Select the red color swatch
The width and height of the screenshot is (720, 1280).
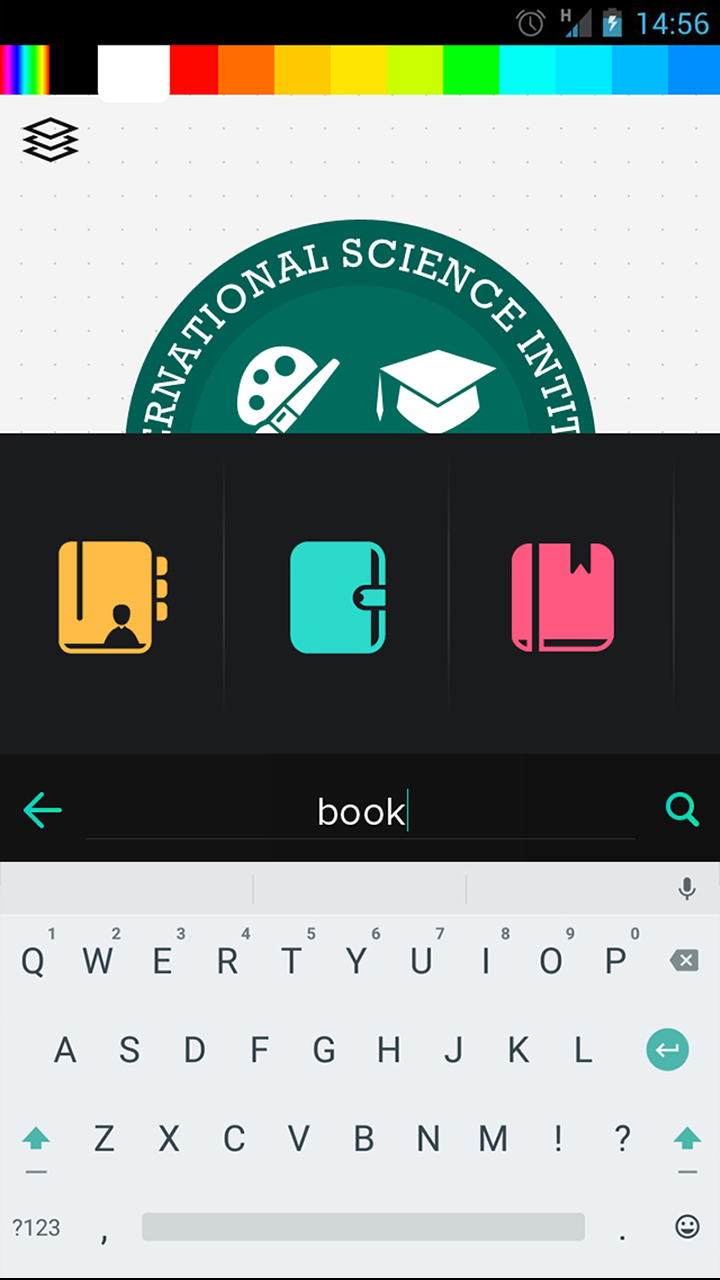(194, 71)
